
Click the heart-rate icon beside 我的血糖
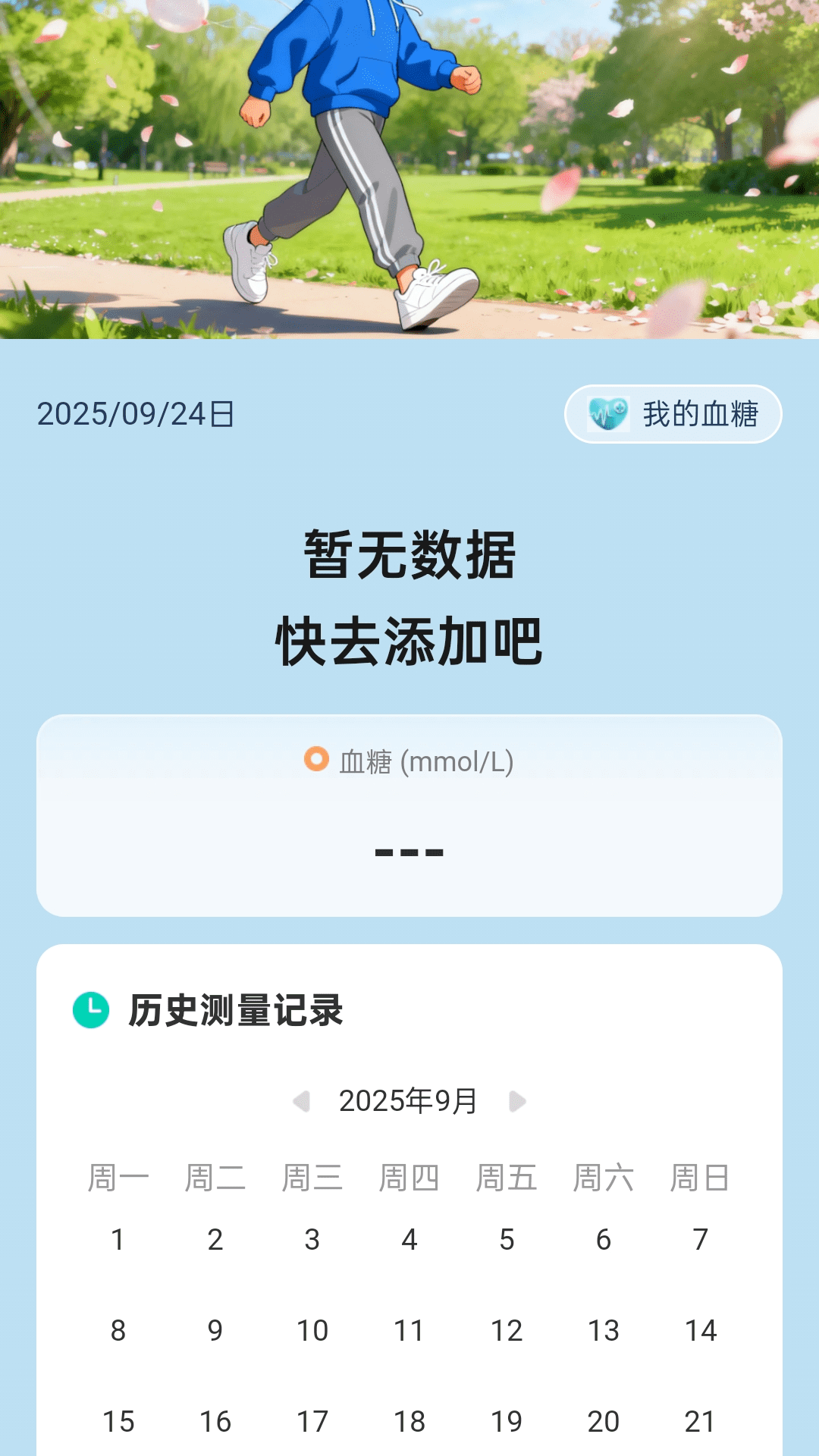pos(609,413)
